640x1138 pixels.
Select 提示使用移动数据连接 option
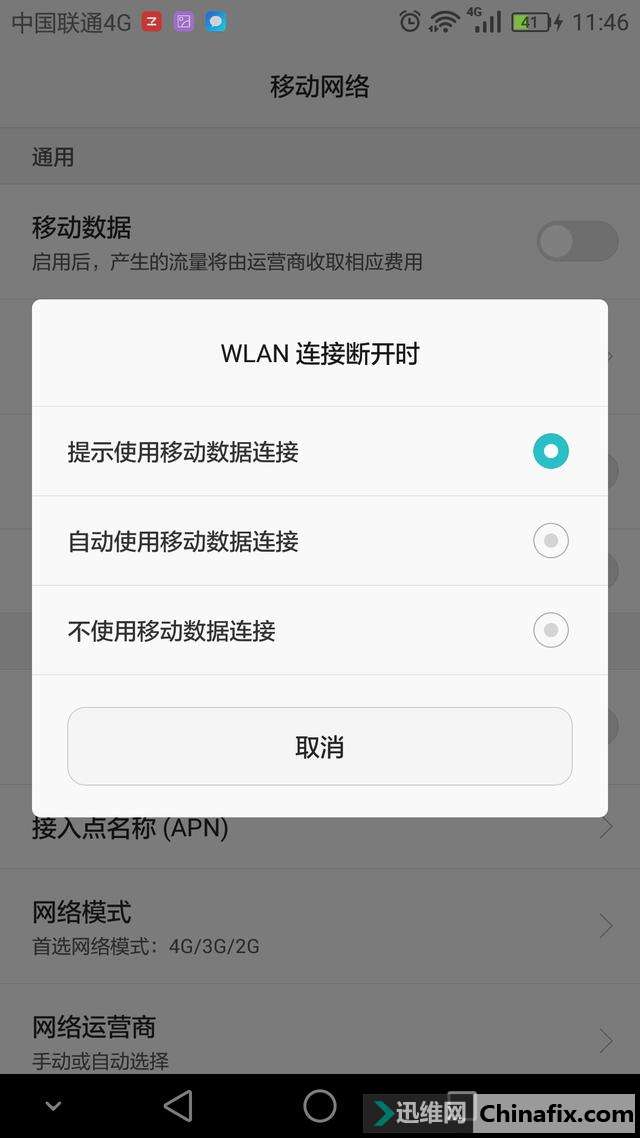click(320, 452)
